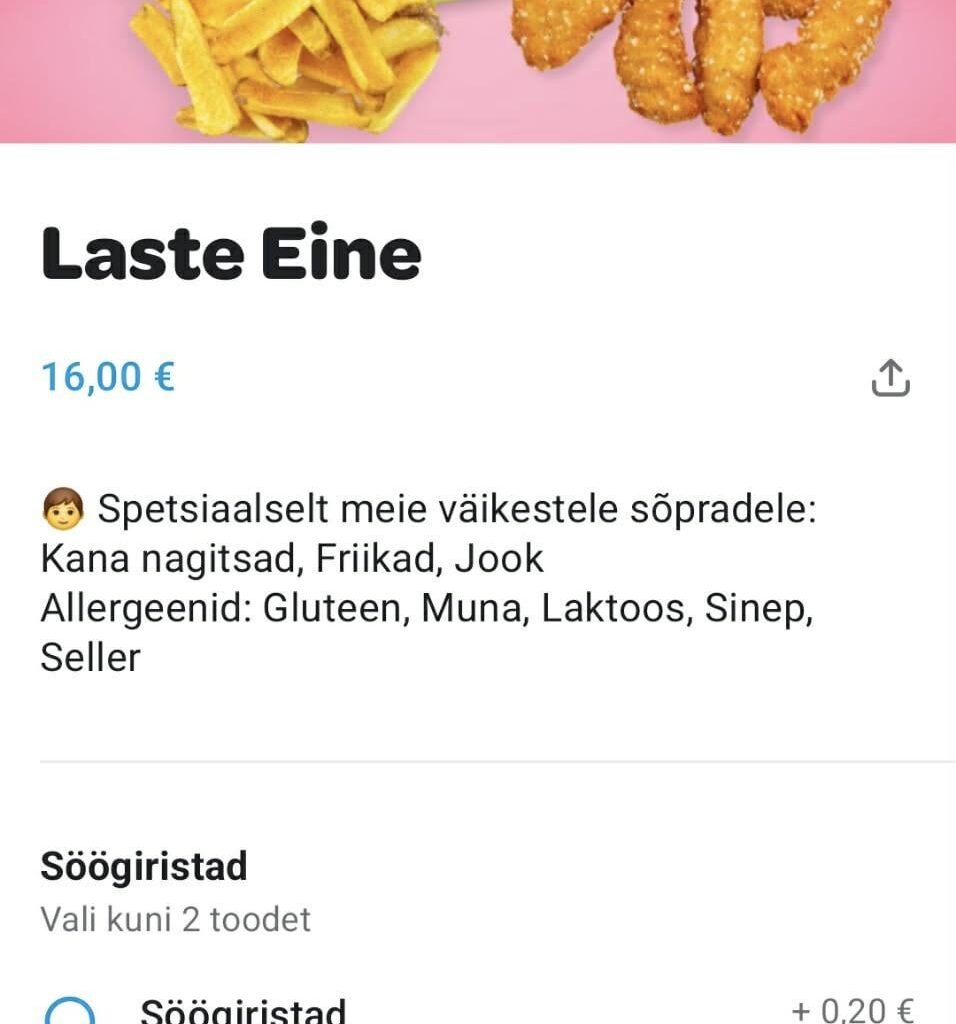Screen dimensions: 956x1024
Task: Click the Laste Eine title heading
Action: click(230, 253)
